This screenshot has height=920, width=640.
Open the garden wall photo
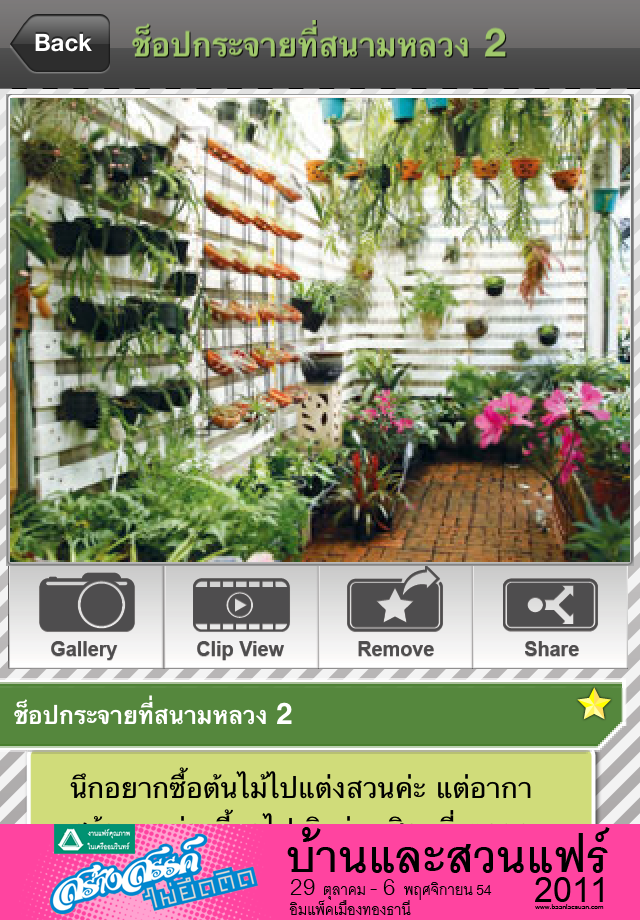click(x=320, y=330)
